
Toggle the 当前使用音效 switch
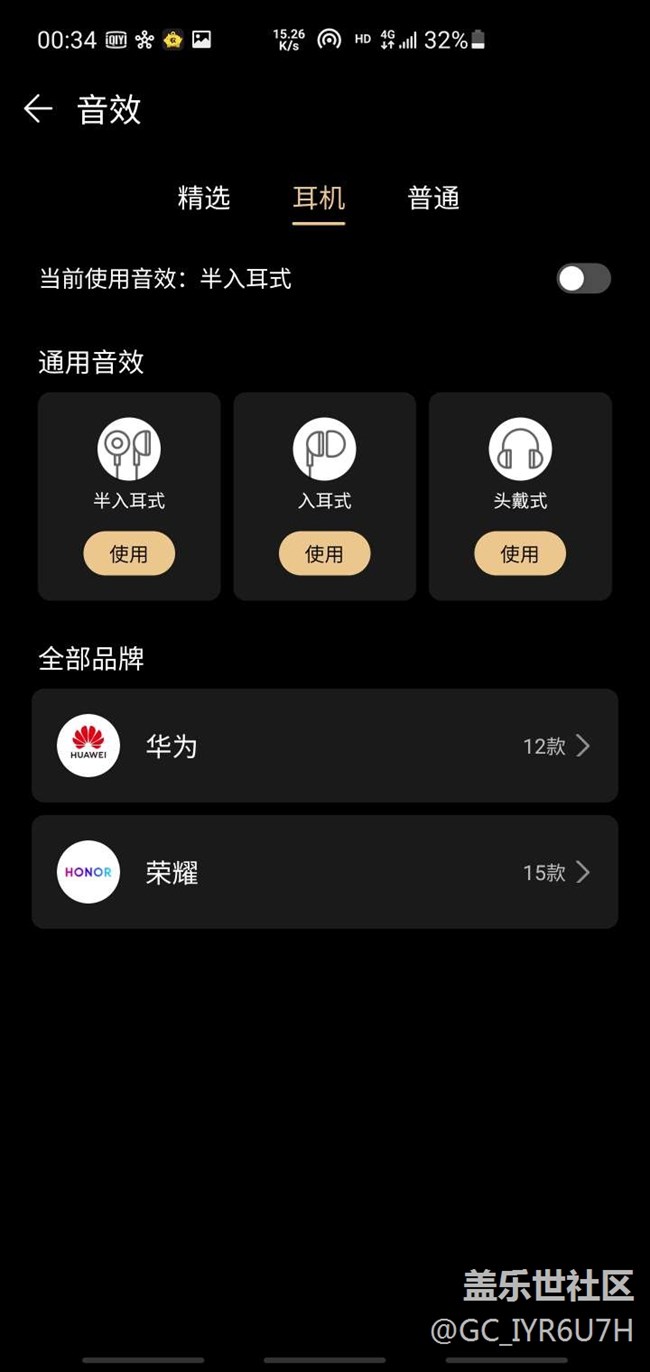584,278
